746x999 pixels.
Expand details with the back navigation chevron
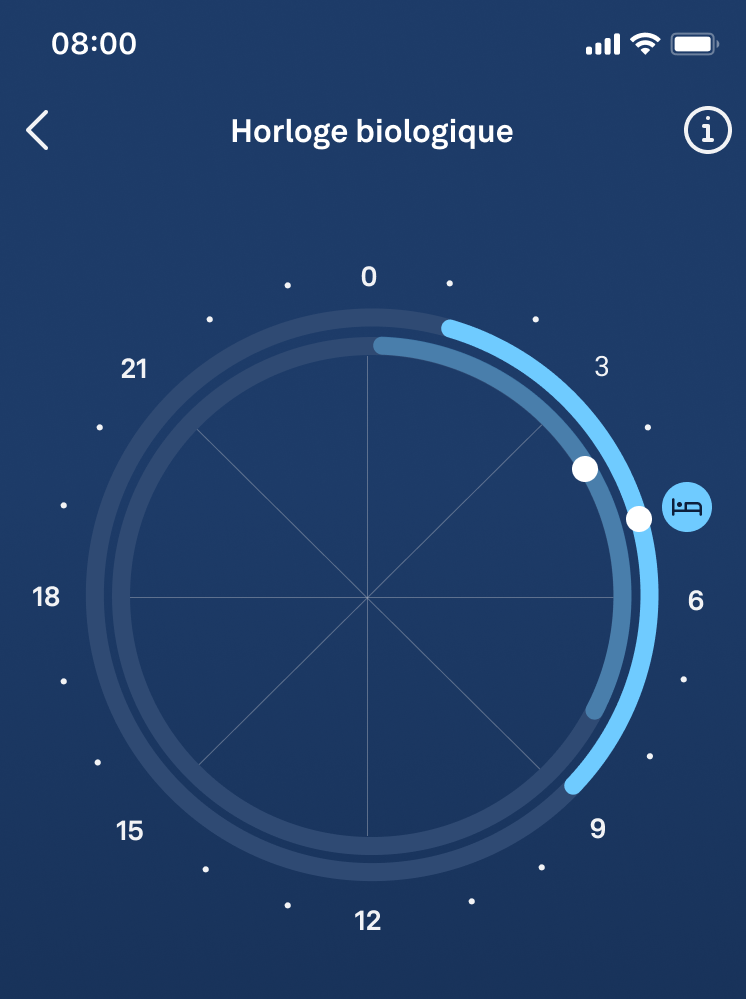[37, 130]
